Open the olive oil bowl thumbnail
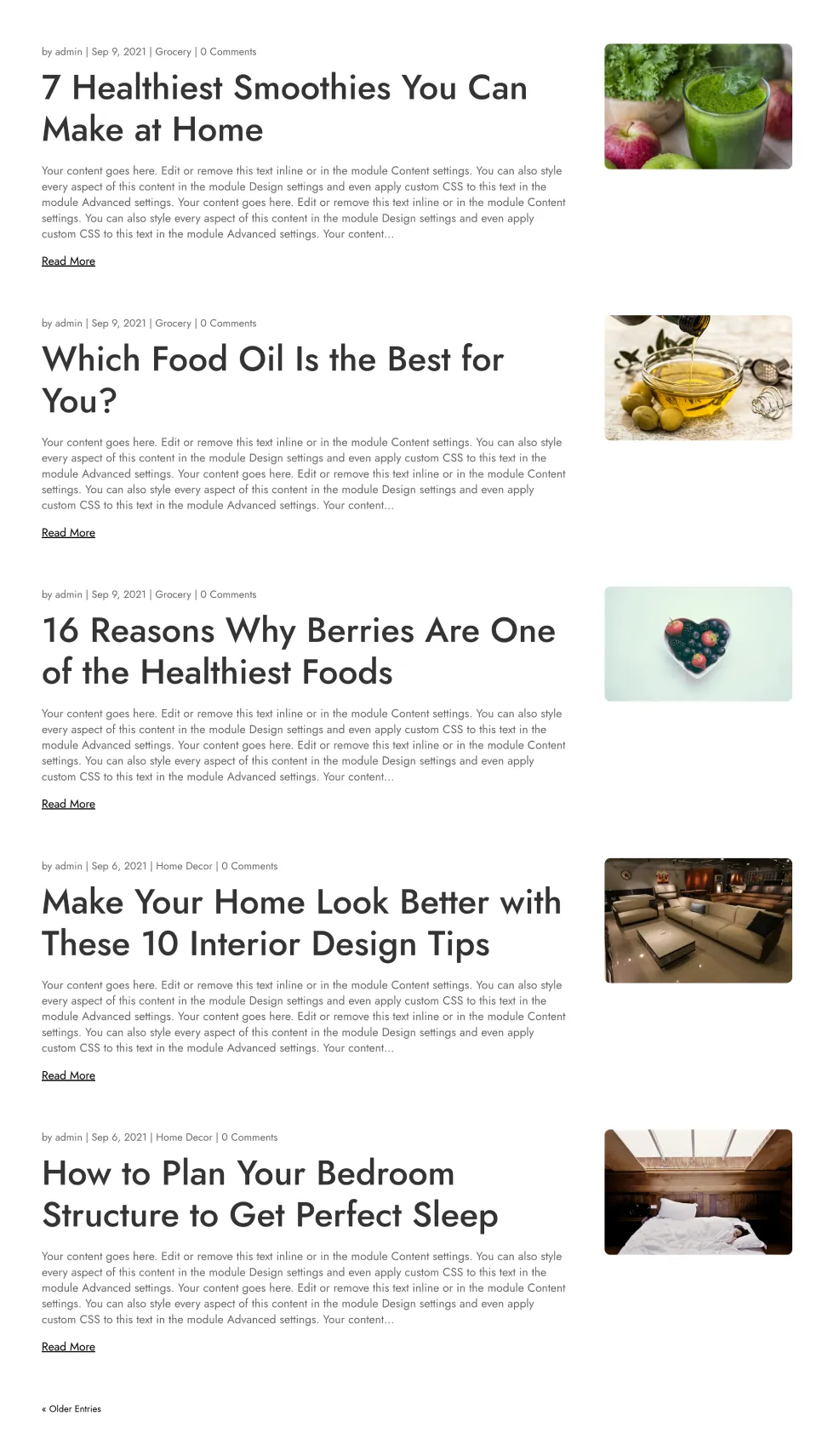The width and height of the screenshot is (834, 1456). (x=698, y=378)
